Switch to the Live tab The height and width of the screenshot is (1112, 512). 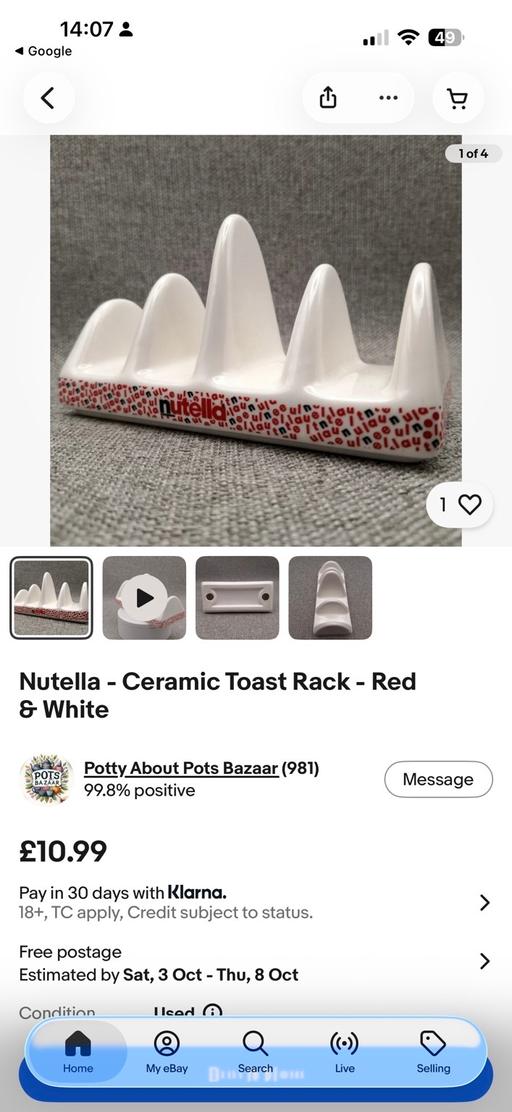(345, 1052)
